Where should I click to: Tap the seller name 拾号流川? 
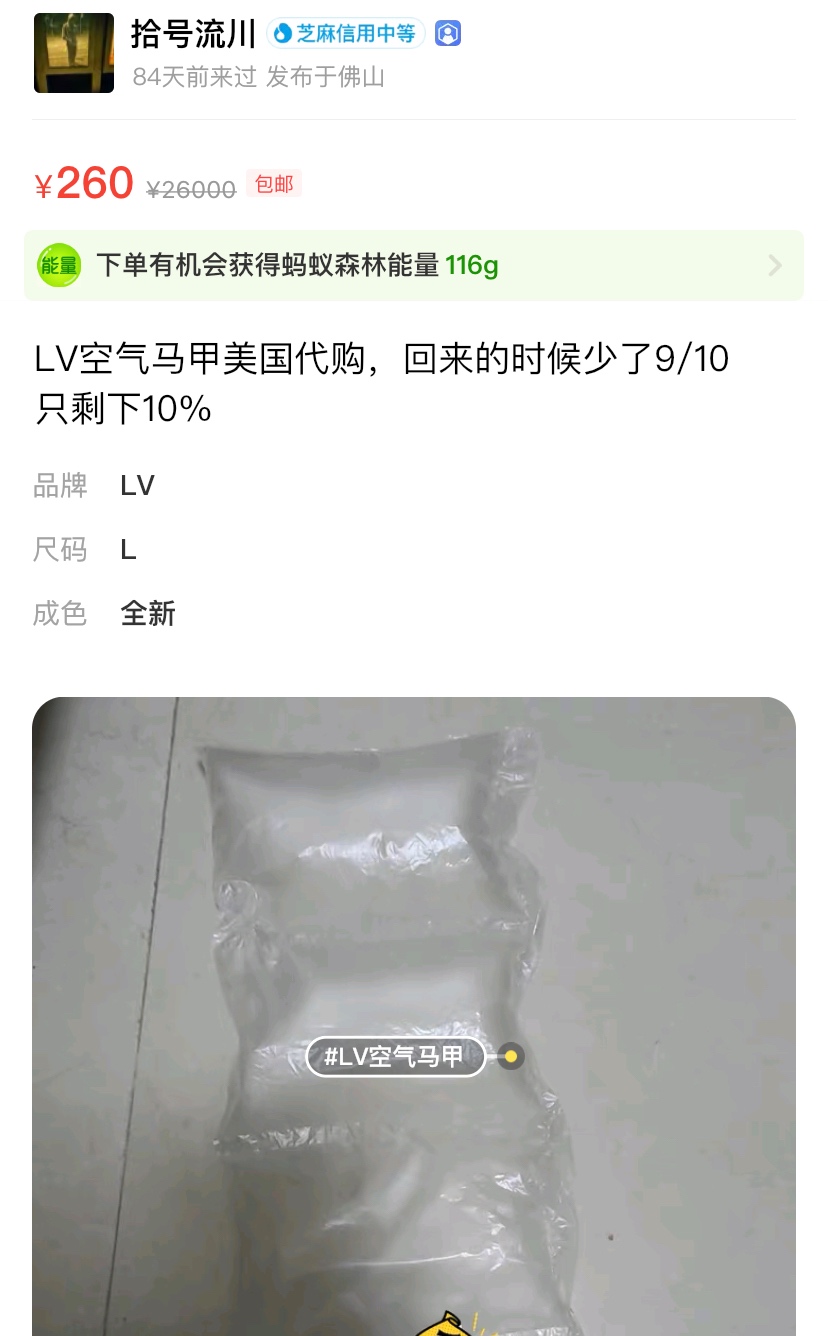point(193,34)
